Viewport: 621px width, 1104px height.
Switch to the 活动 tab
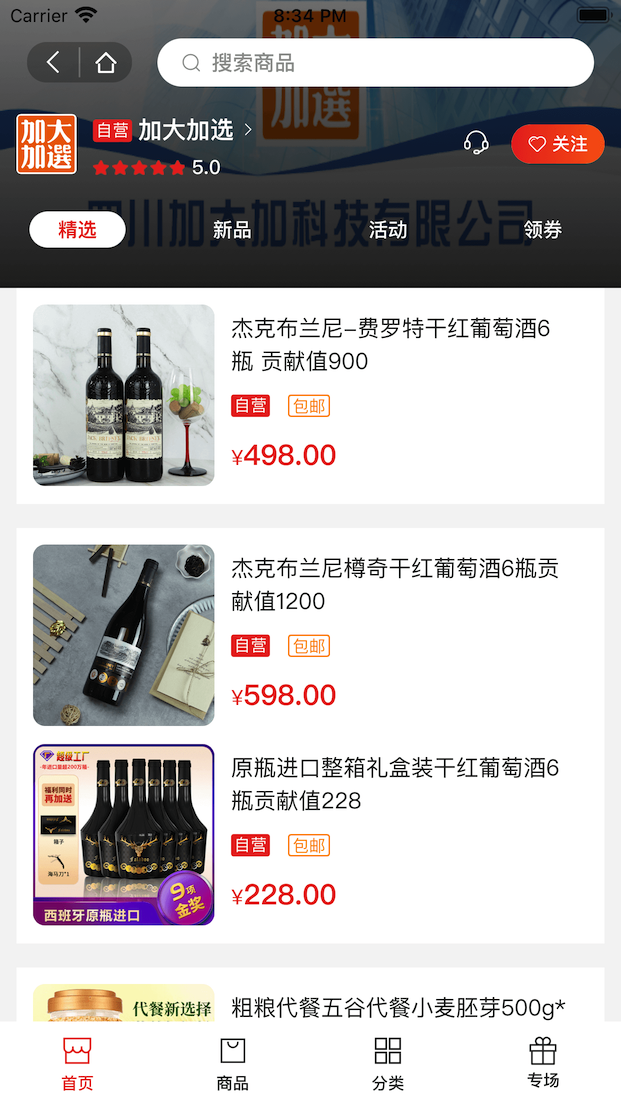pyautogui.click(x=388, y=230)
